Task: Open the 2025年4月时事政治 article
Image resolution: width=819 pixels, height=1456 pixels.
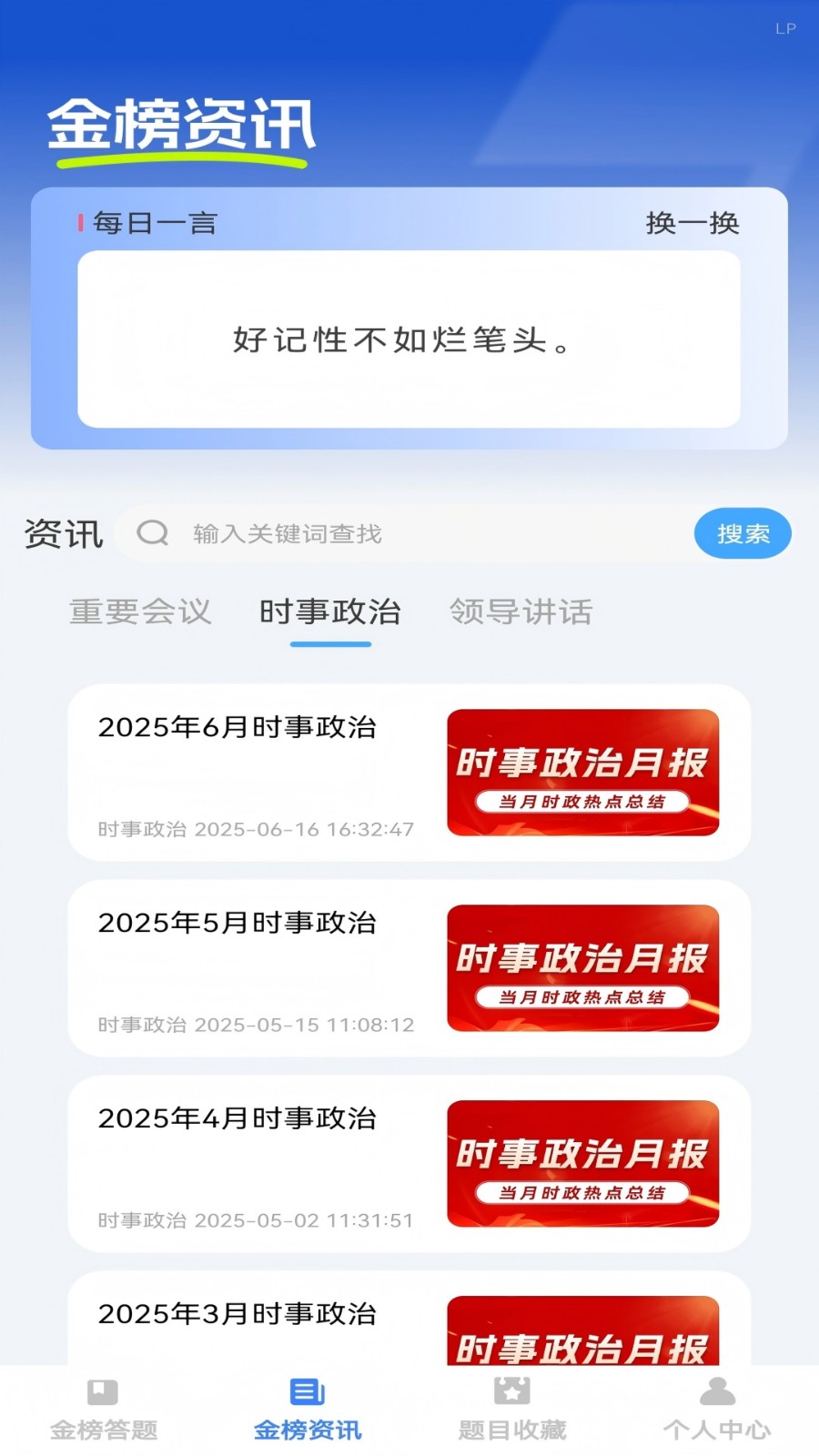Action: pyautogui.click(x=239, y=1119)
